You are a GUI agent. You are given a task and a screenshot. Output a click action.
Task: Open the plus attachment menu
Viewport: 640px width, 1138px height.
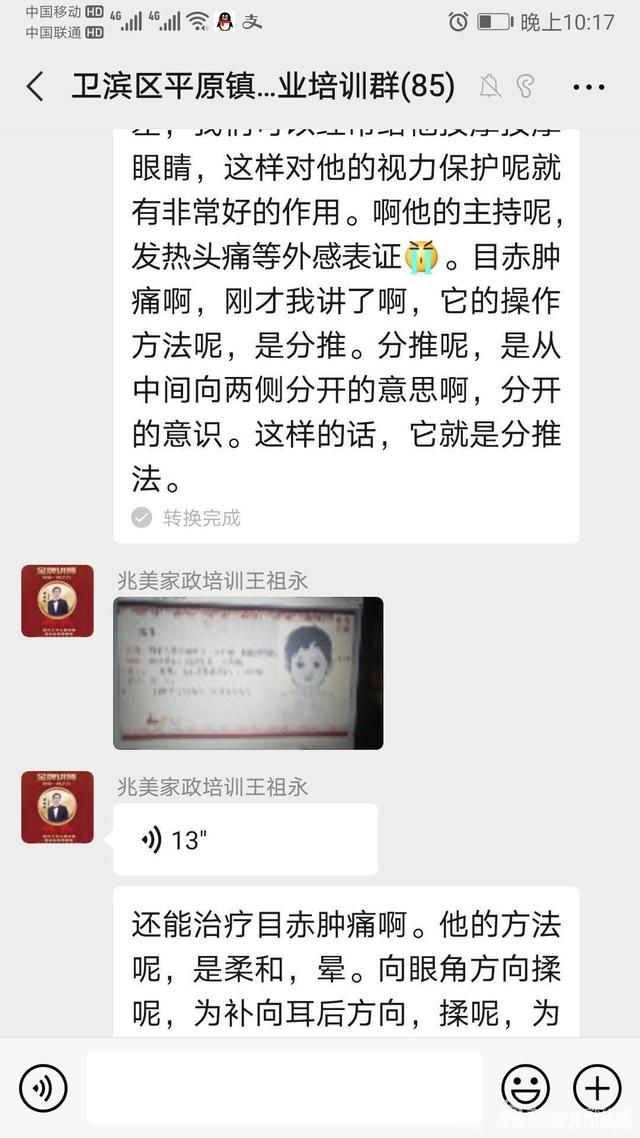pos(597,1088)
